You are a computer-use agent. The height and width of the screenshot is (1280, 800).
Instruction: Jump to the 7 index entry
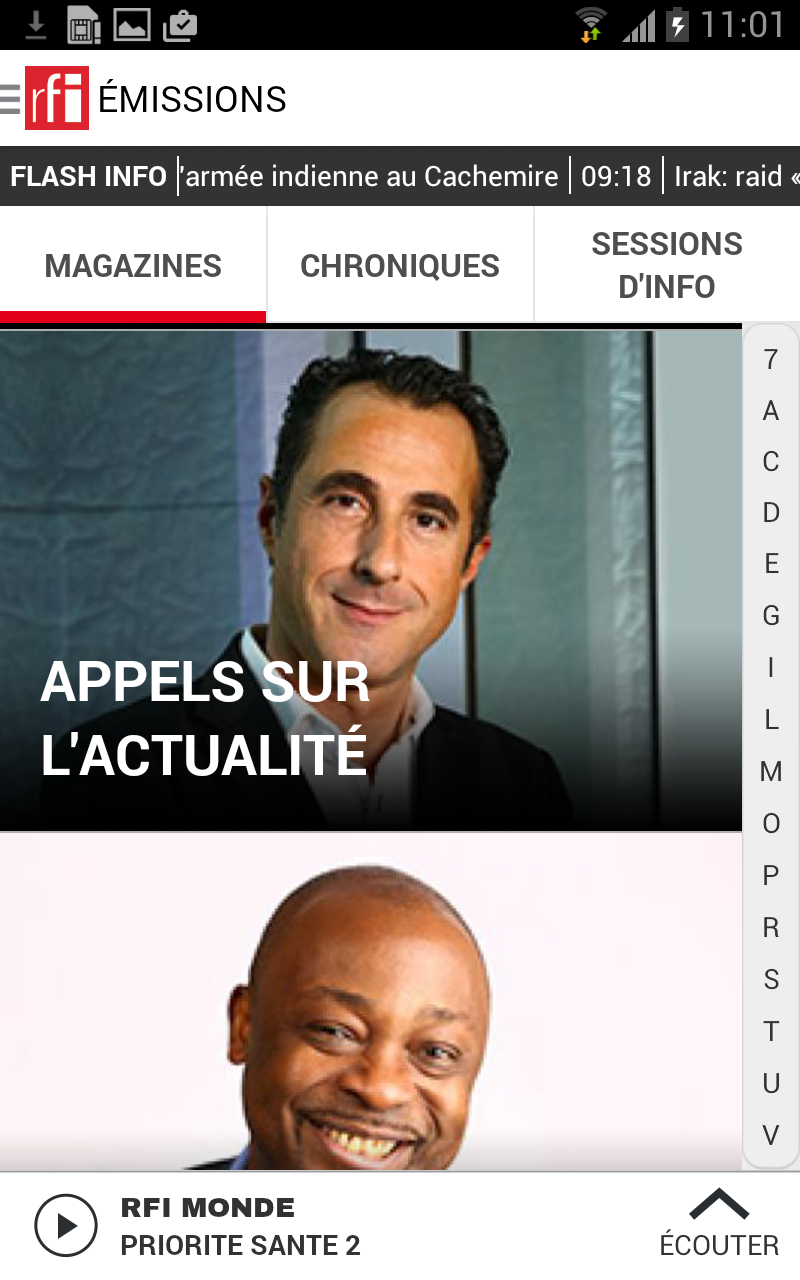point(770,359)
